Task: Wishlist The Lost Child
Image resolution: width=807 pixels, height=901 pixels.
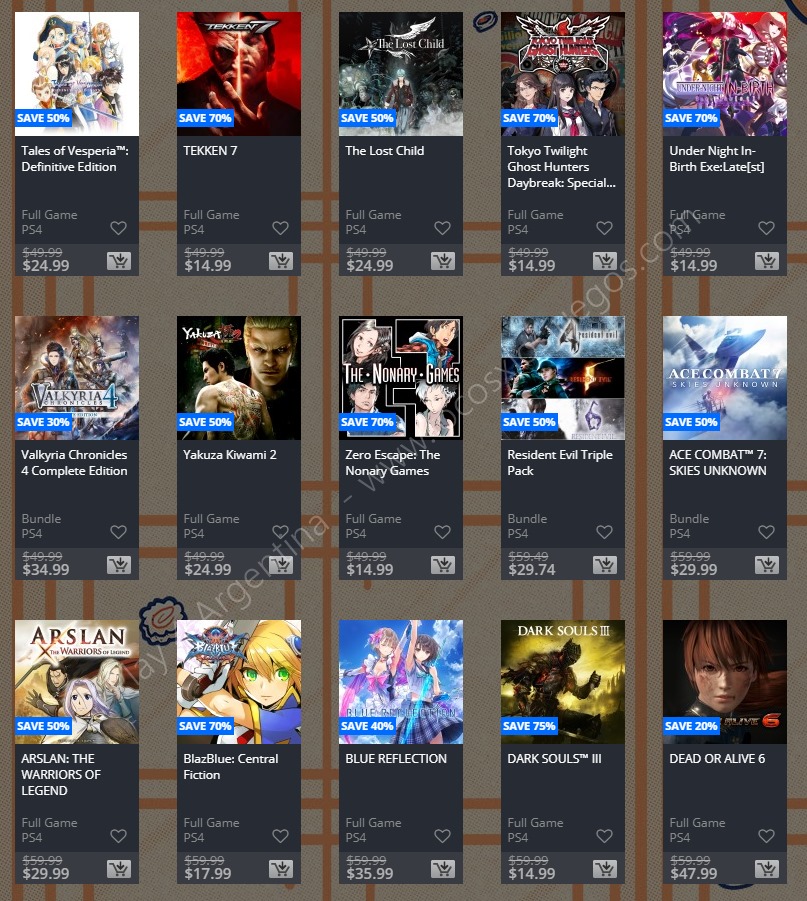Action: pos(442,228)
